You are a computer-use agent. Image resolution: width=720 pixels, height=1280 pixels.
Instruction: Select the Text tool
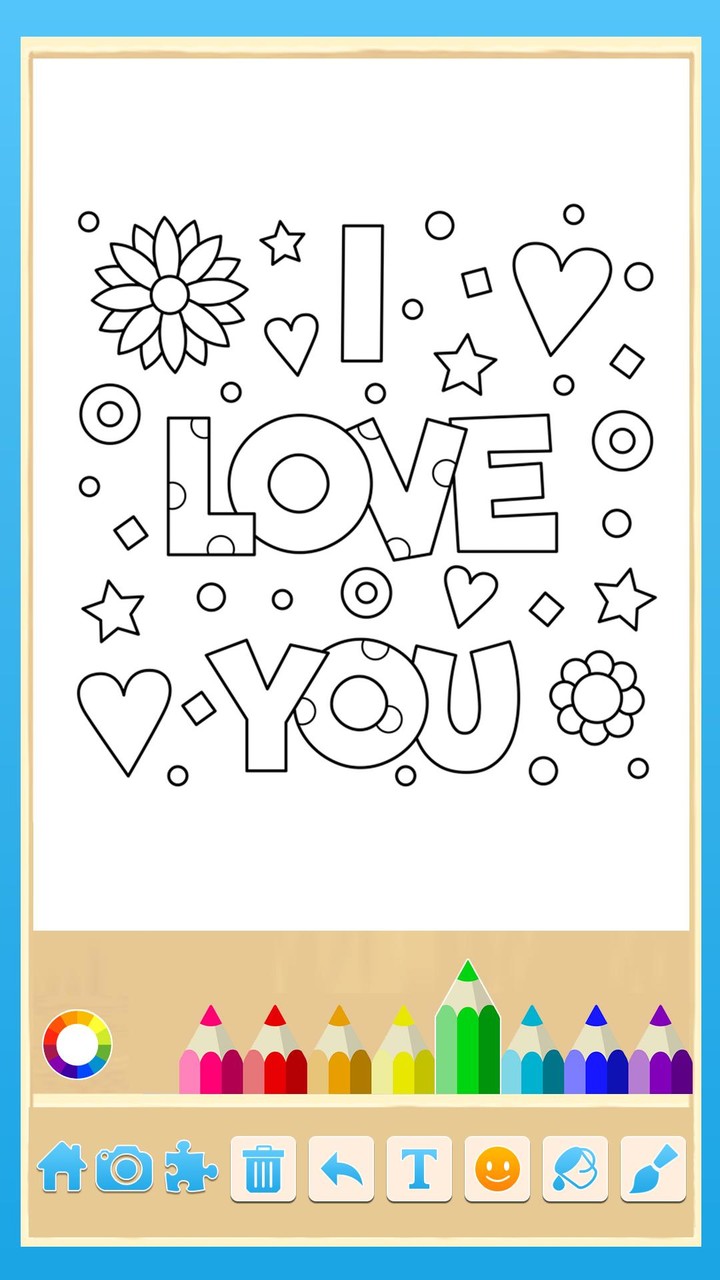click(x=418, y=1168)
